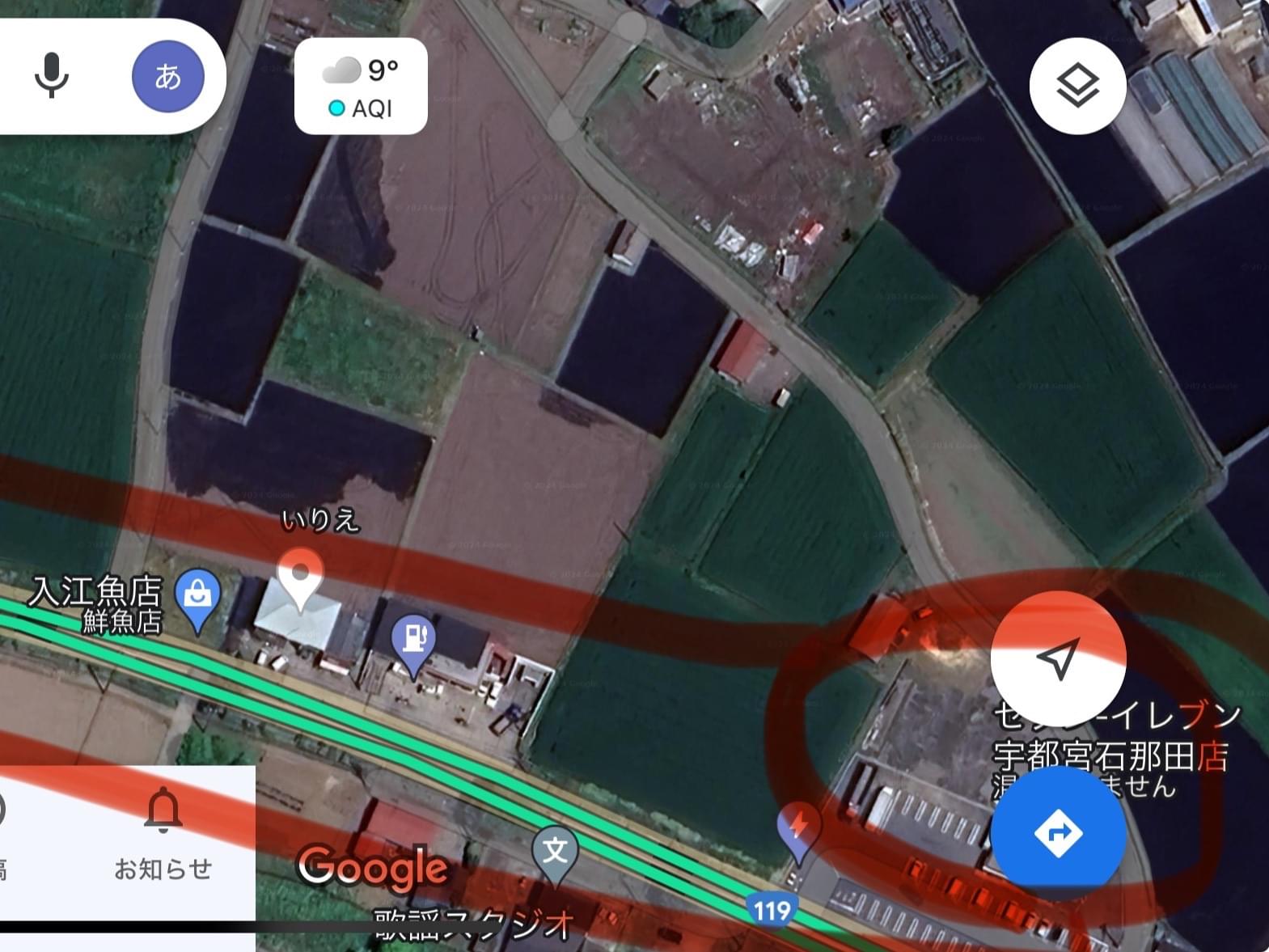Tap the red いりえ location pin
The width and height of the screenshot is (1269, 952).
click(301, 578)
